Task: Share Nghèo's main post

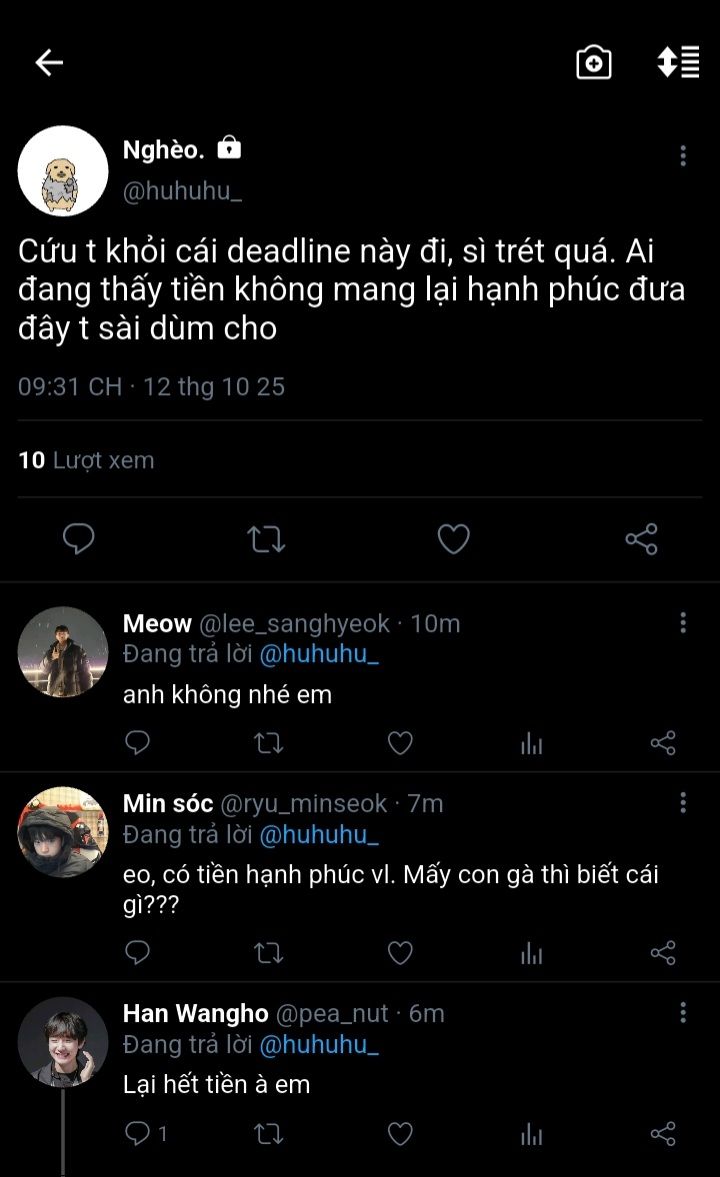Action: coord(641,539)
